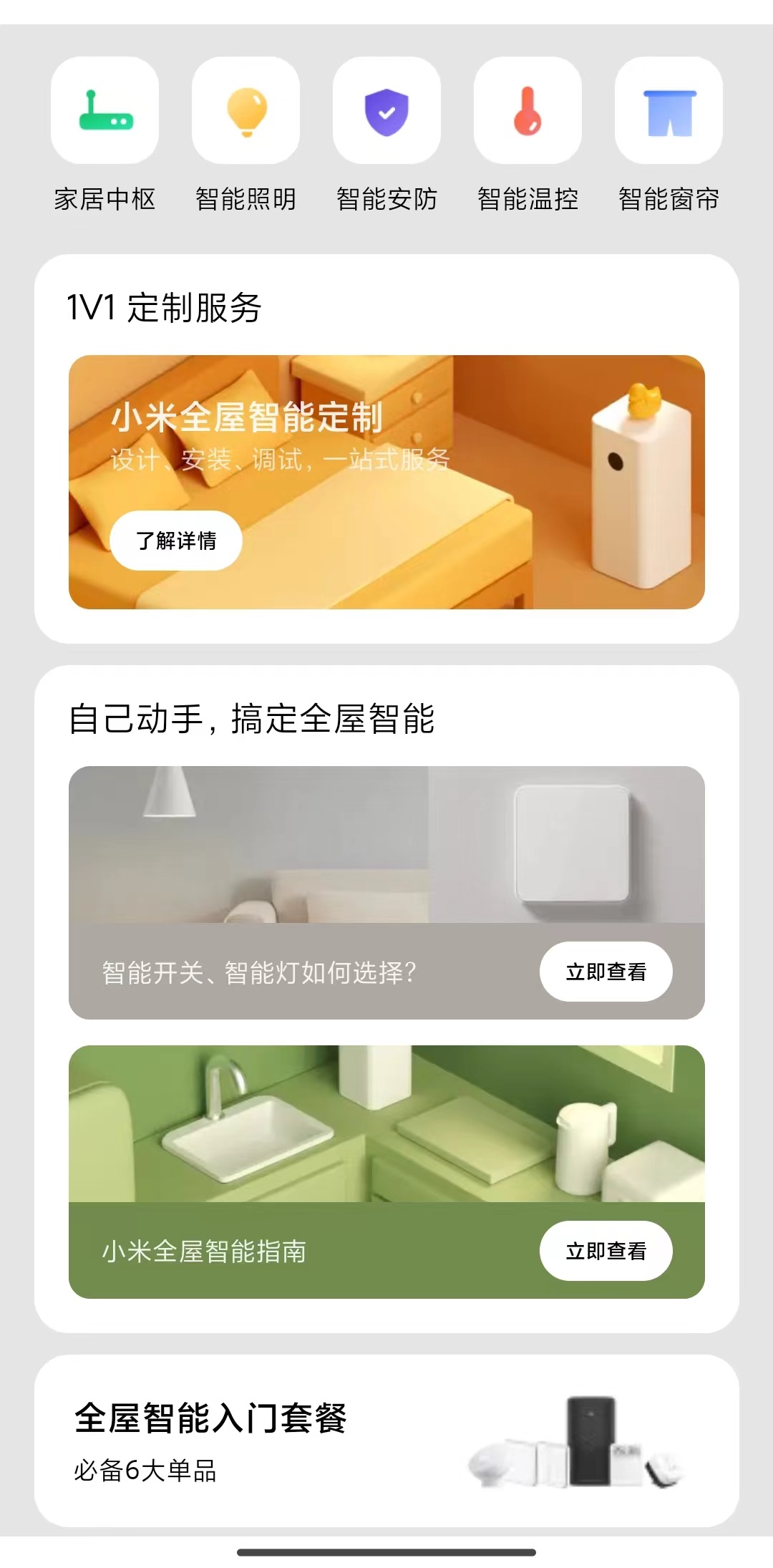This screenshot has width=773, height=1568.
Task: Select the 智能安防 category
Action: pos(386,111)
